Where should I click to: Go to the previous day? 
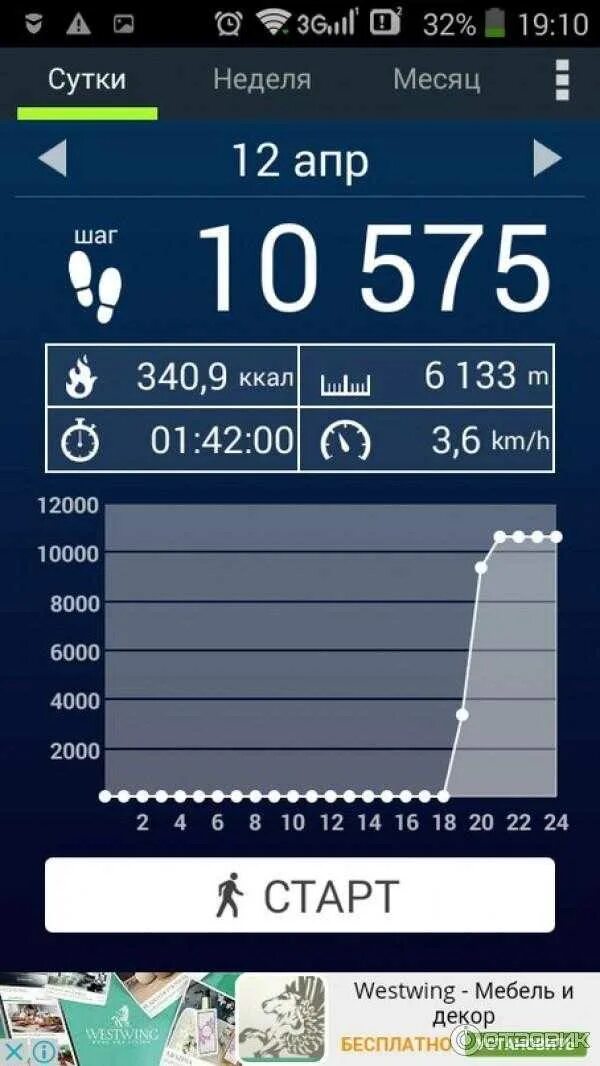point(52,159)
